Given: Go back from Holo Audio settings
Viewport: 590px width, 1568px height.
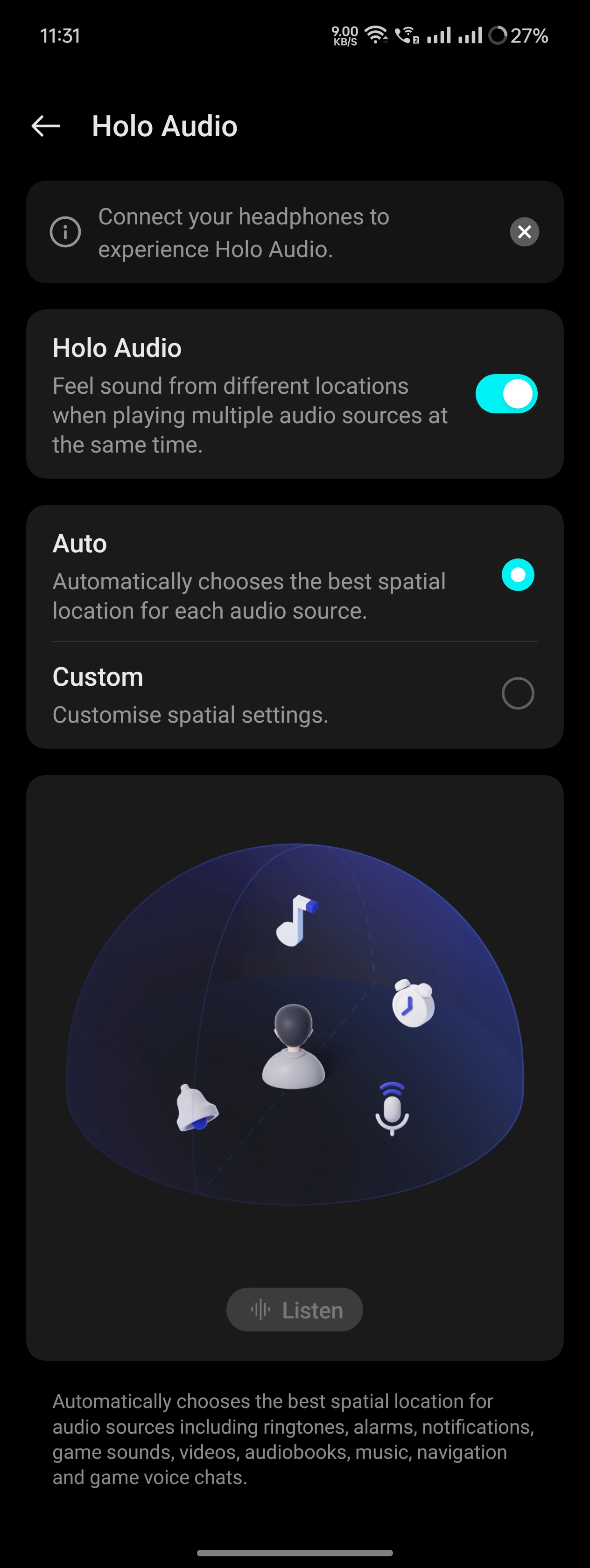Looking at the screenshot, I should tap(46, 126).
